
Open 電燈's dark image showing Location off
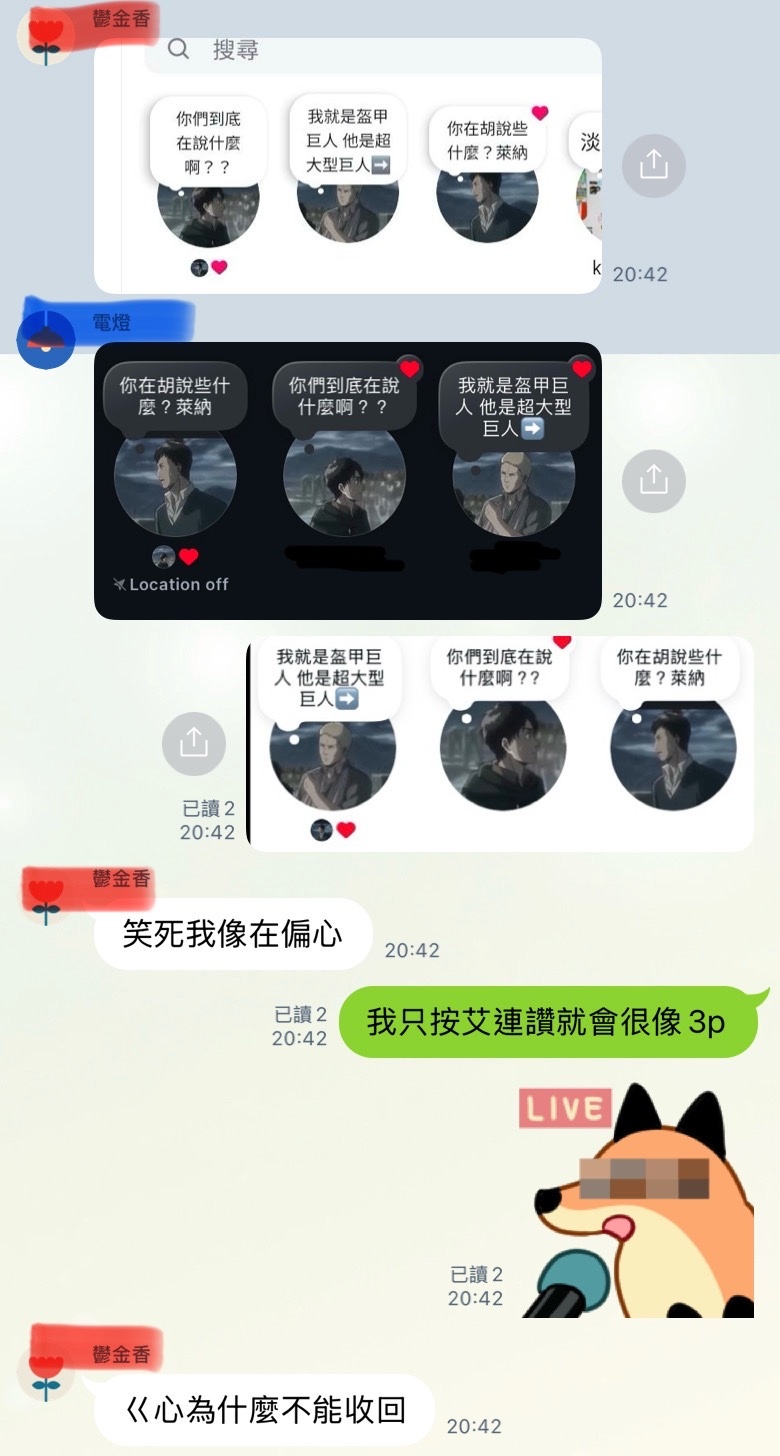[347, 481]
